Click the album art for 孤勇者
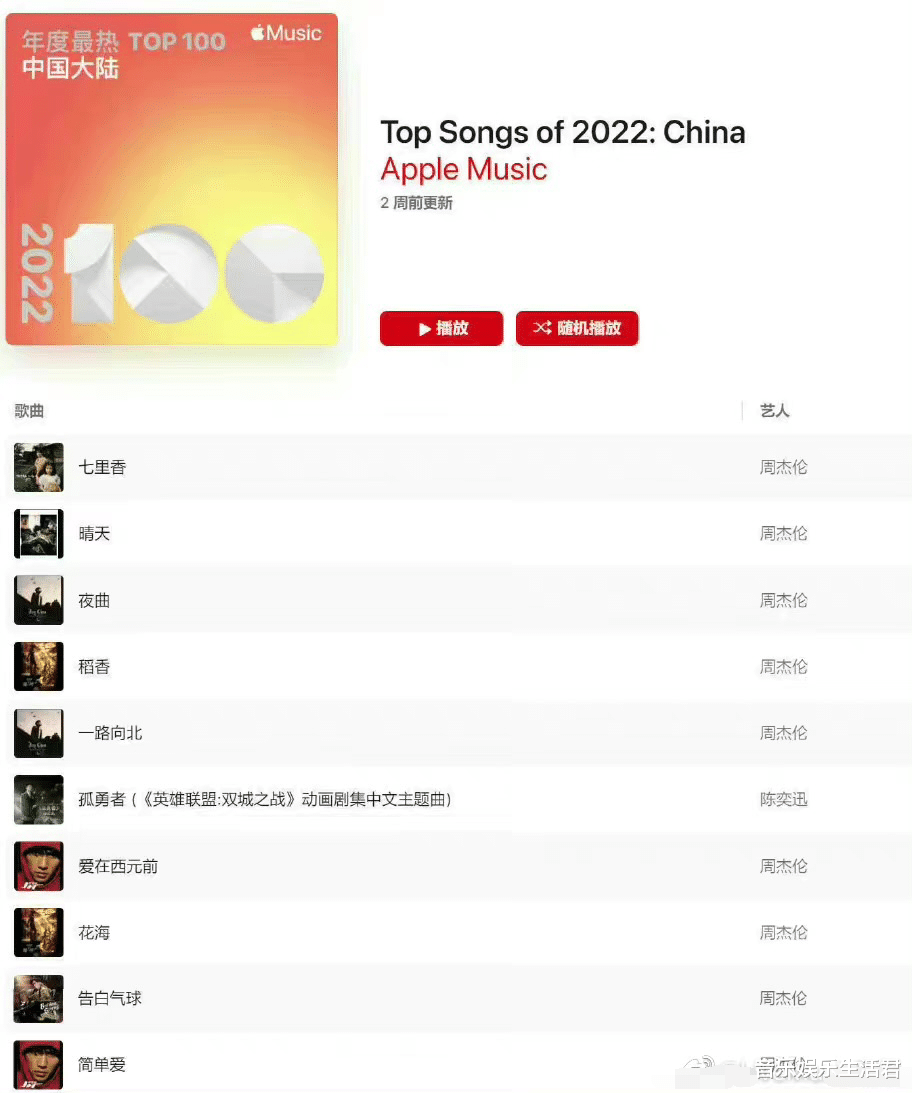The height and width of the screenshot is (1093, 912). 38,800
